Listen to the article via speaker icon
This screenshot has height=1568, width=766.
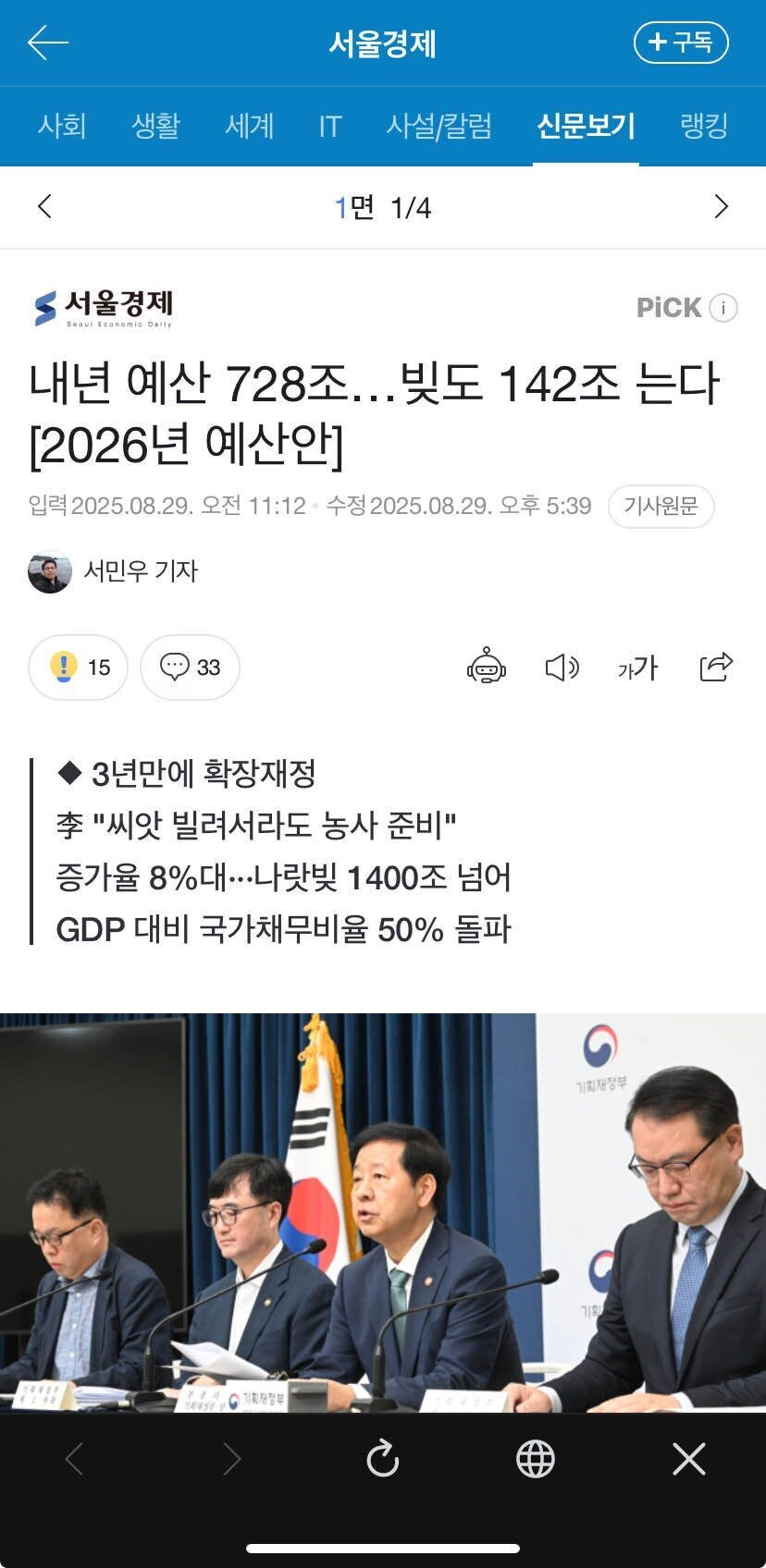[x=562, y=668]
